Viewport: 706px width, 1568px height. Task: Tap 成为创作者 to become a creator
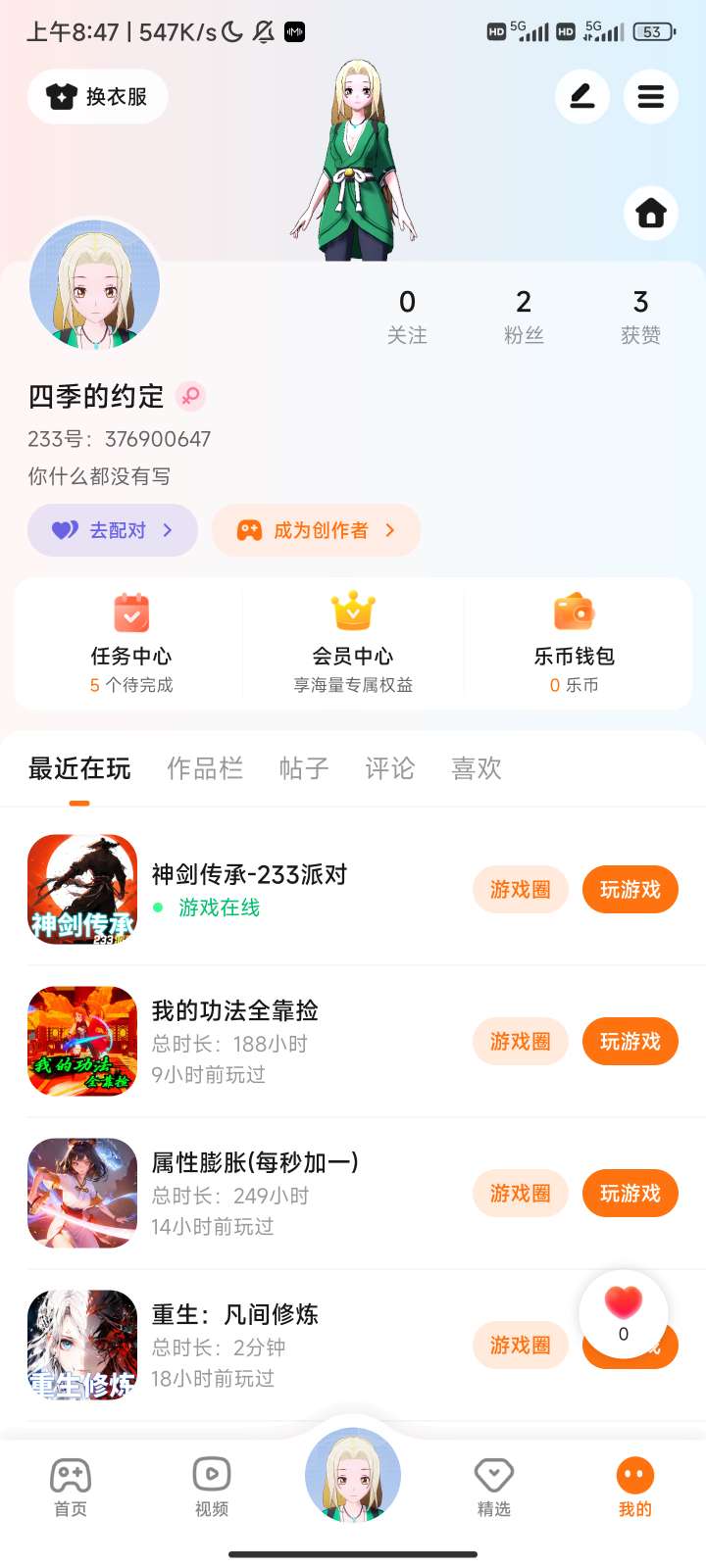[x=316, y=530]
